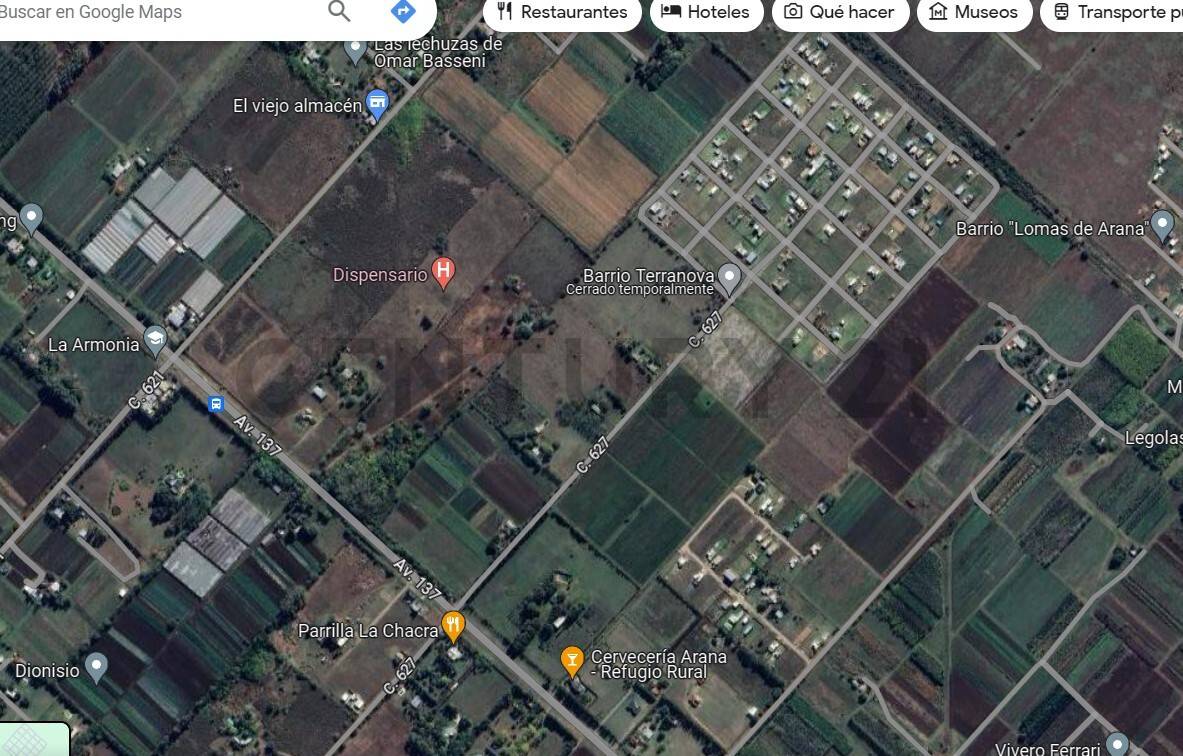Image resolution: width=1183 pixels, height=756 pixels.
Task: Tap the bus stop icon on Av. 137
Action: 215,404
